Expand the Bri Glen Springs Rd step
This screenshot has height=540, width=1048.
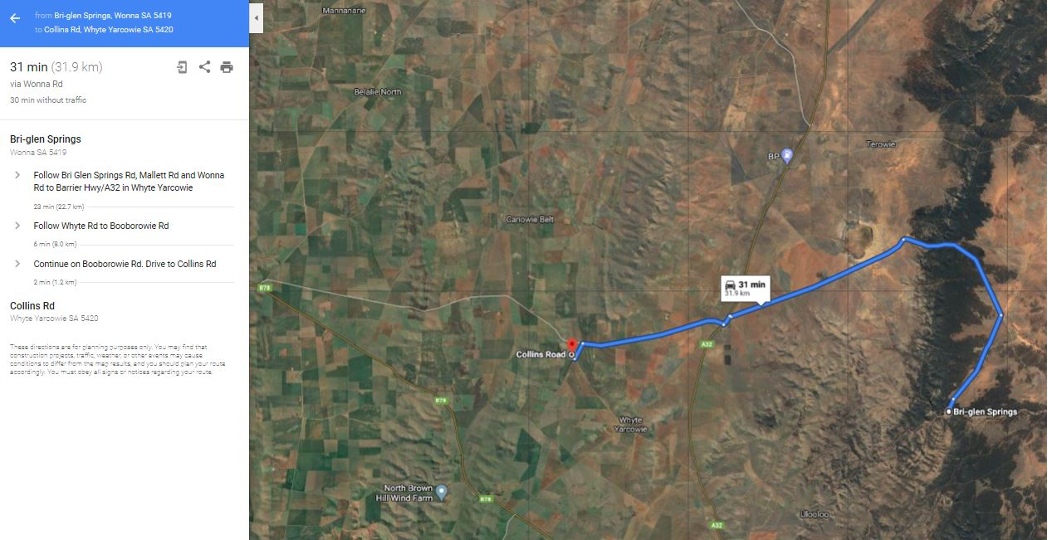pyautogui.click(x=17, y=175)
